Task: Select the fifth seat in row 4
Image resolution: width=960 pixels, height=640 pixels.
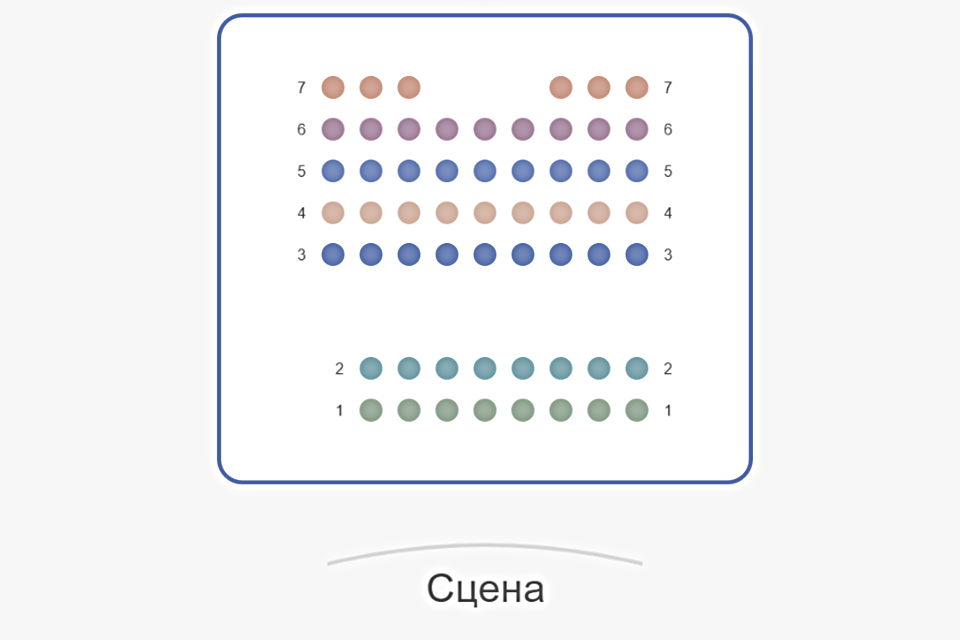Action: pyautogui.click(x=485, y=213)
